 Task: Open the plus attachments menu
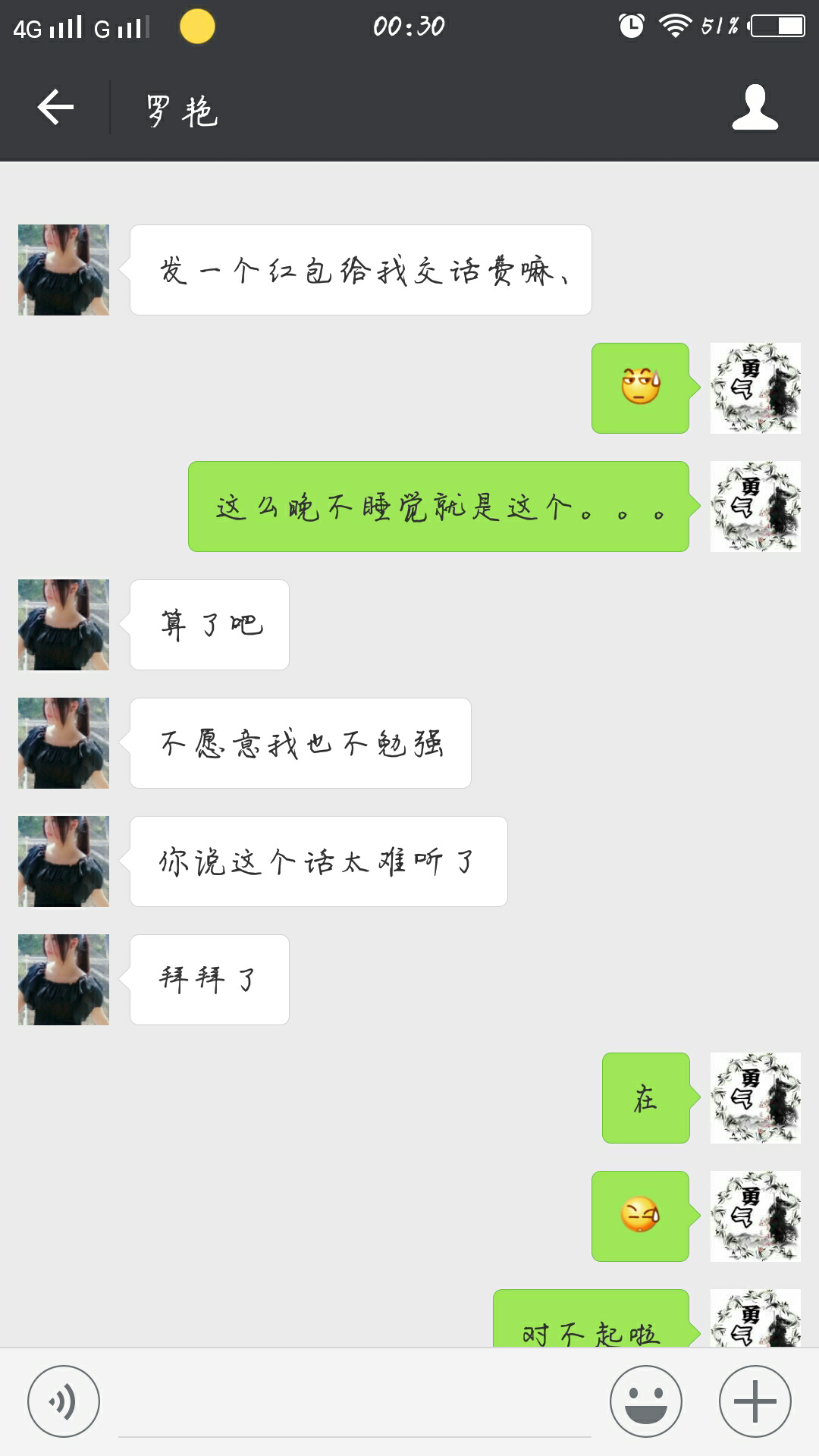[755, 1401]
